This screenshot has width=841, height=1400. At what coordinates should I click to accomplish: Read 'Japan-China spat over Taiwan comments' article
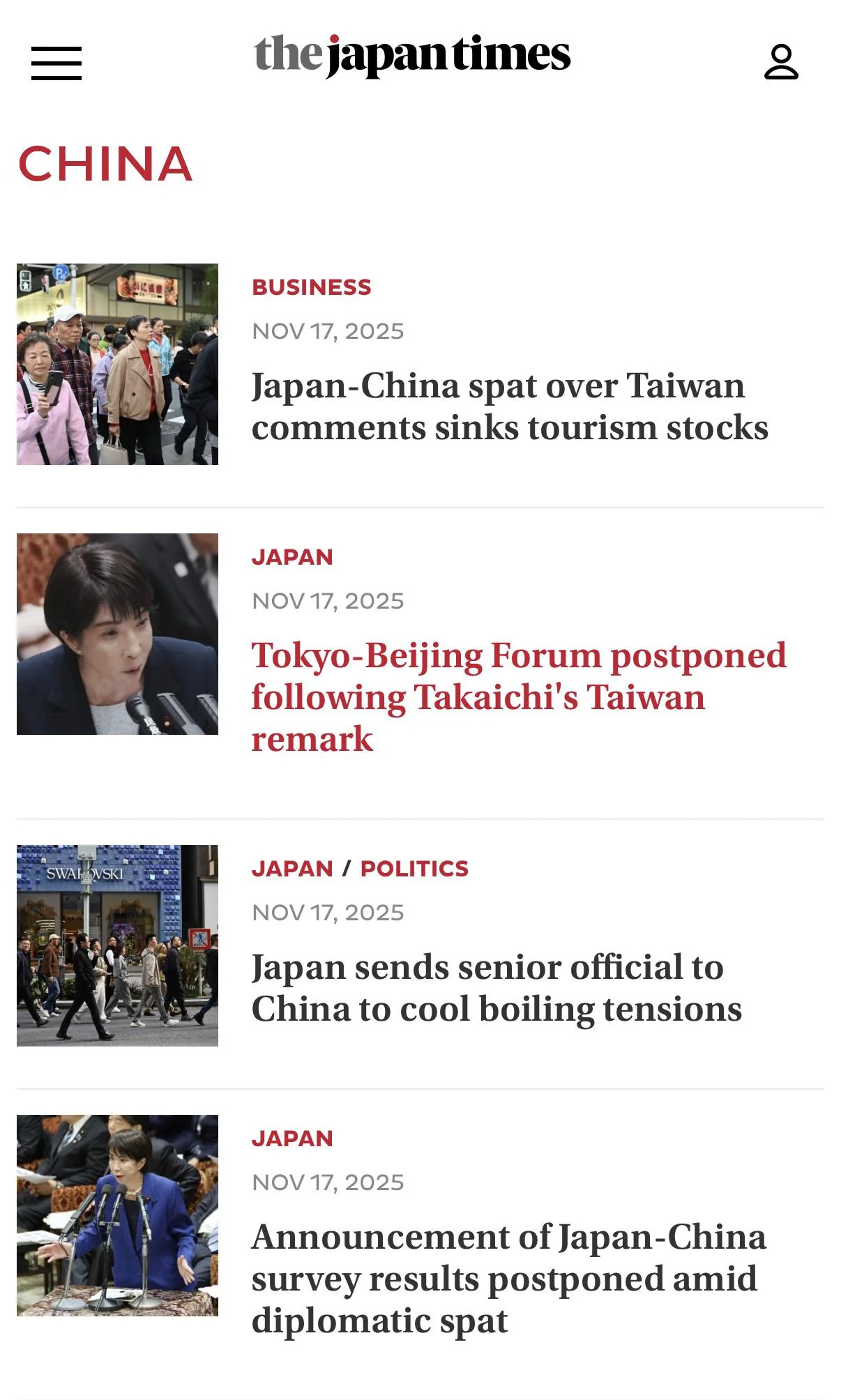point(509,406)
